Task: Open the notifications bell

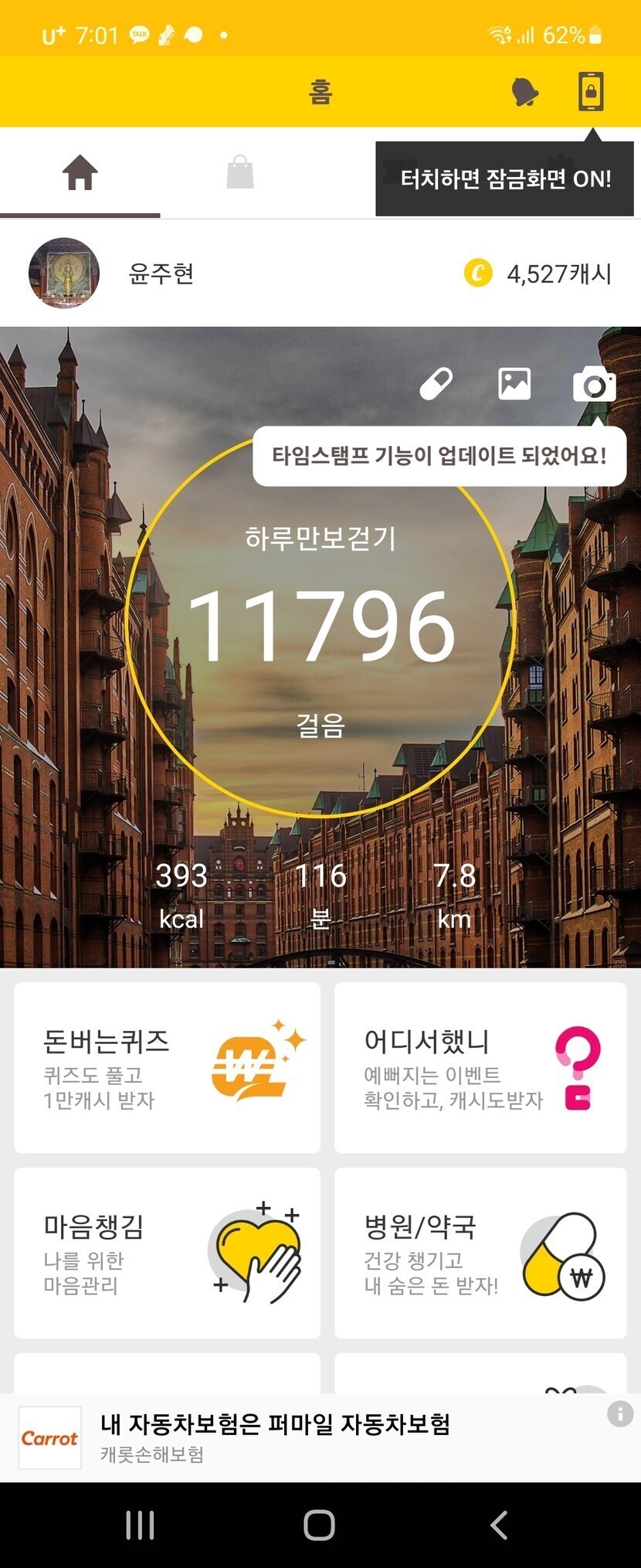Action: click(525, 92)
